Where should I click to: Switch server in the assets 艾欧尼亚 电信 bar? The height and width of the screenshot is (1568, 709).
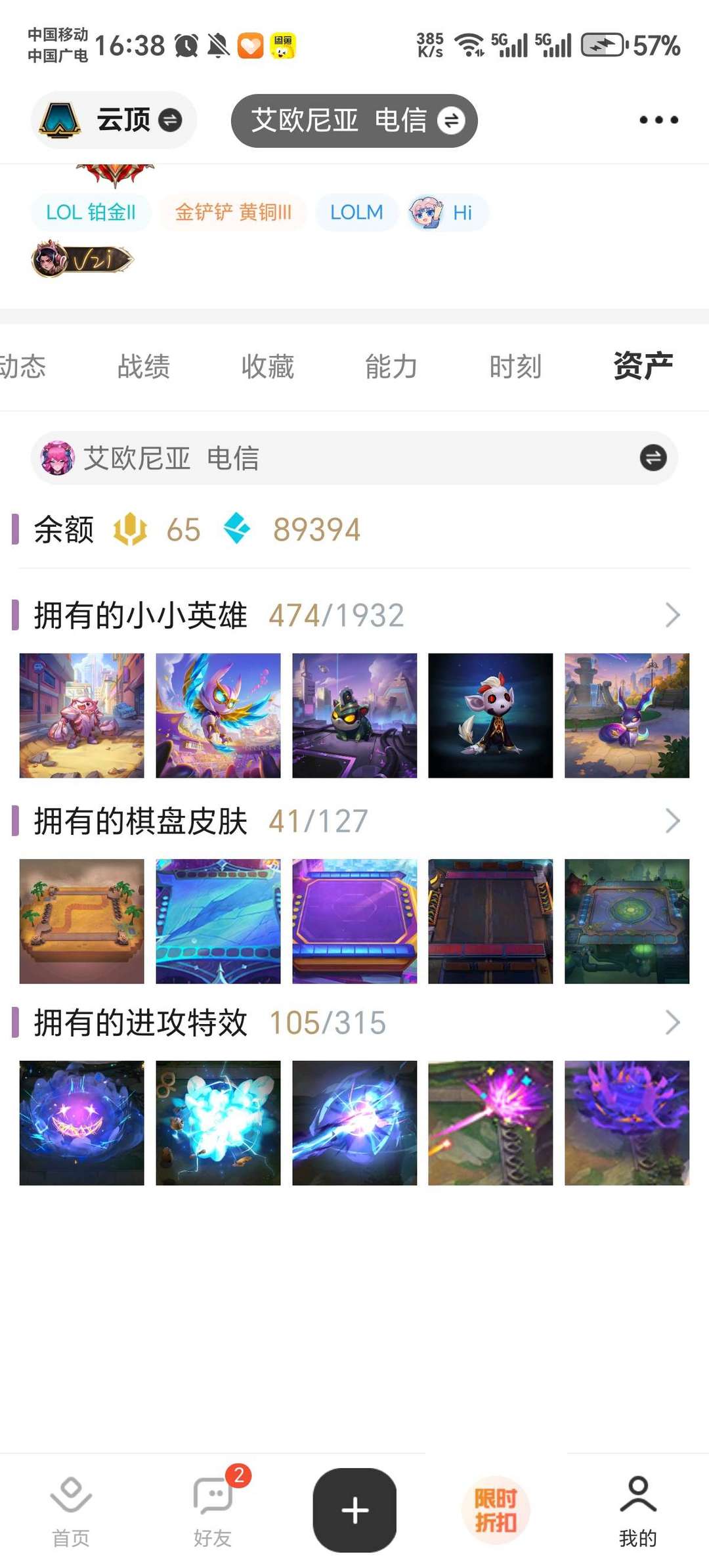coord(653,458)
